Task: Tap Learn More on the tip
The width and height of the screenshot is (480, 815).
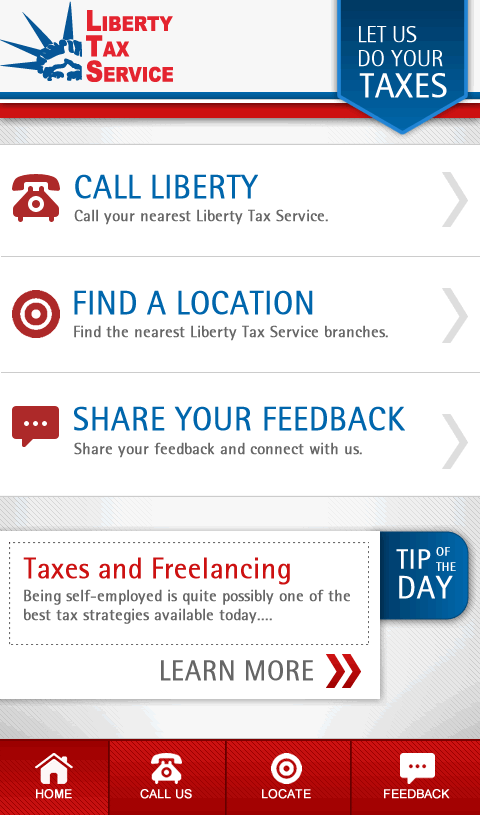Action: pos(260,671)
